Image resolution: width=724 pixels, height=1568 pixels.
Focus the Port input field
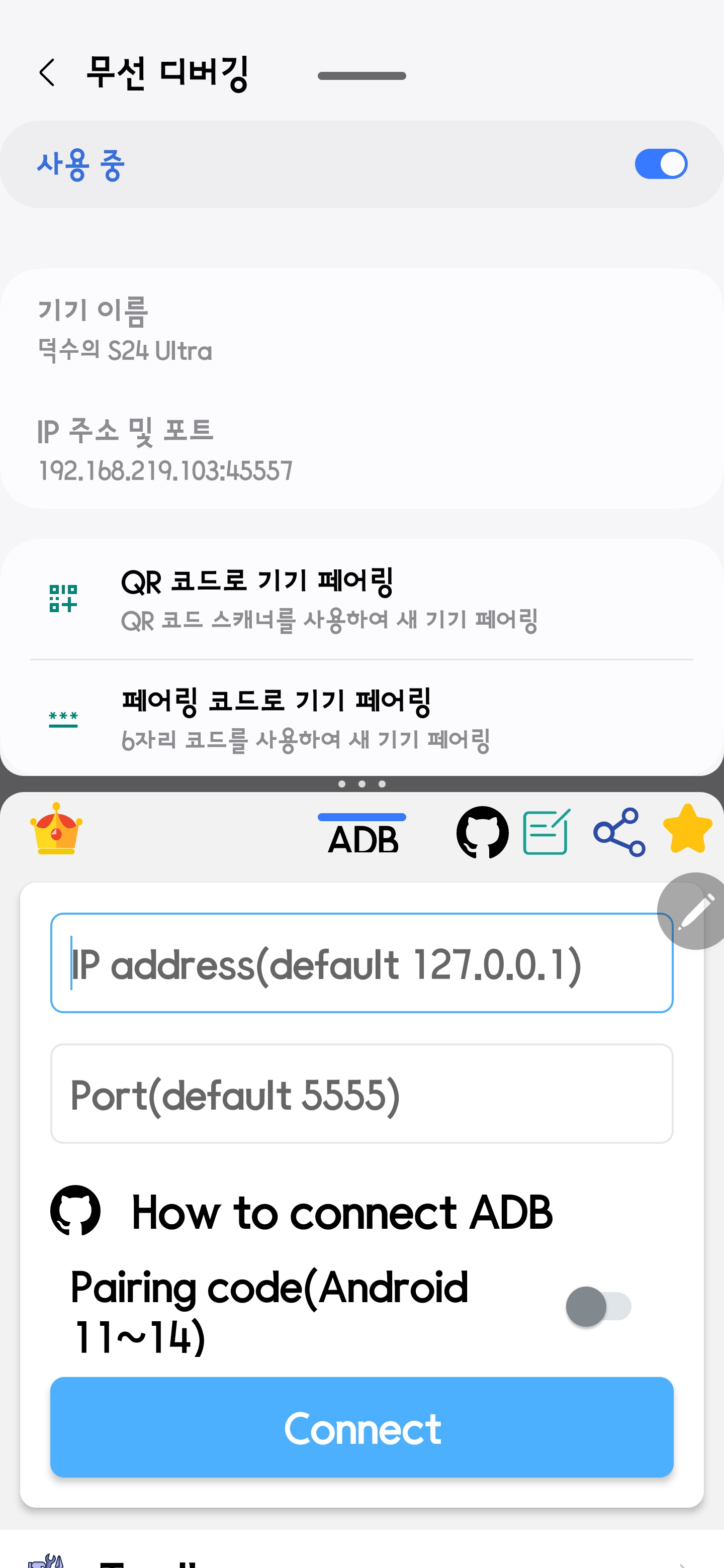361,1094
